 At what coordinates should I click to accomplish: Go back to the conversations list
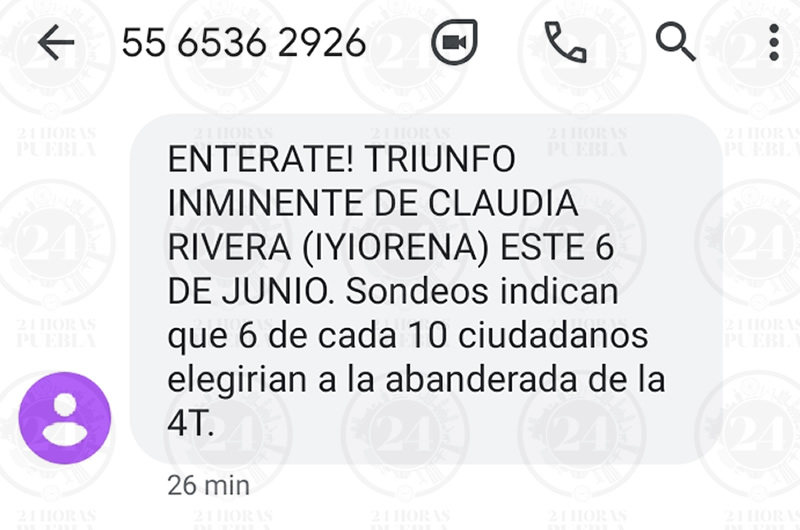56,42
